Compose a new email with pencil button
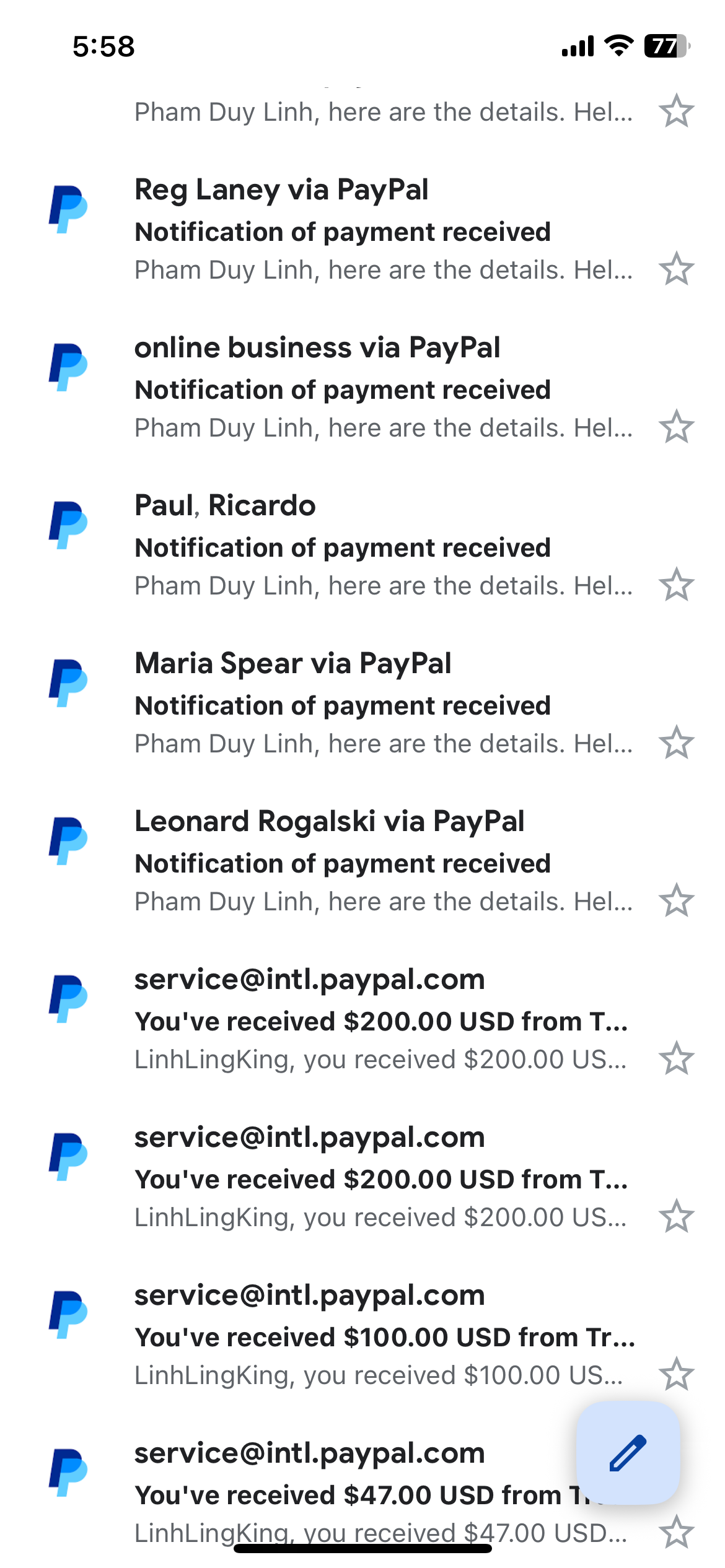The height and width of the screenshot is (1568, 725). [x=628, y=1453]
